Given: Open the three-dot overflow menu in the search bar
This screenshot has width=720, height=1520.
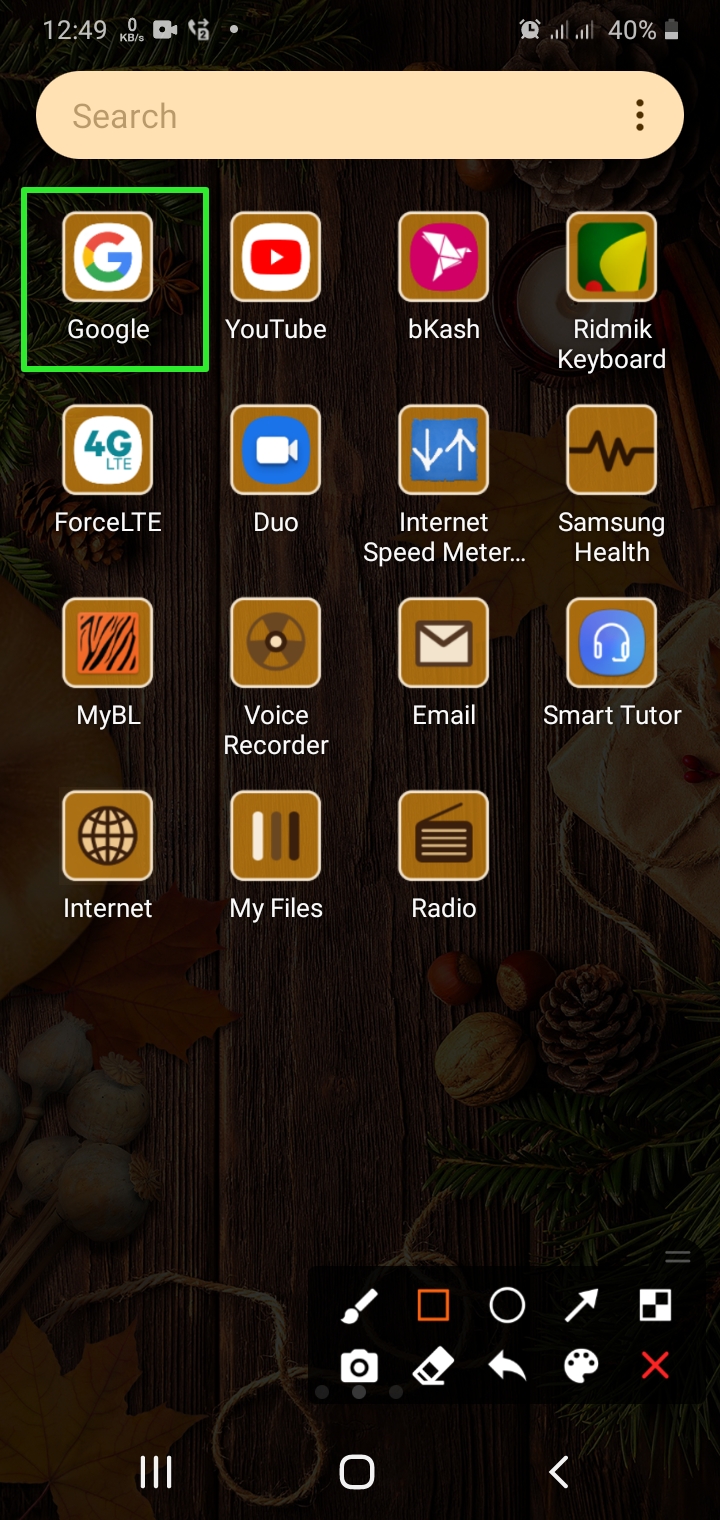Looking at the screenshot, I should [640, 116].
